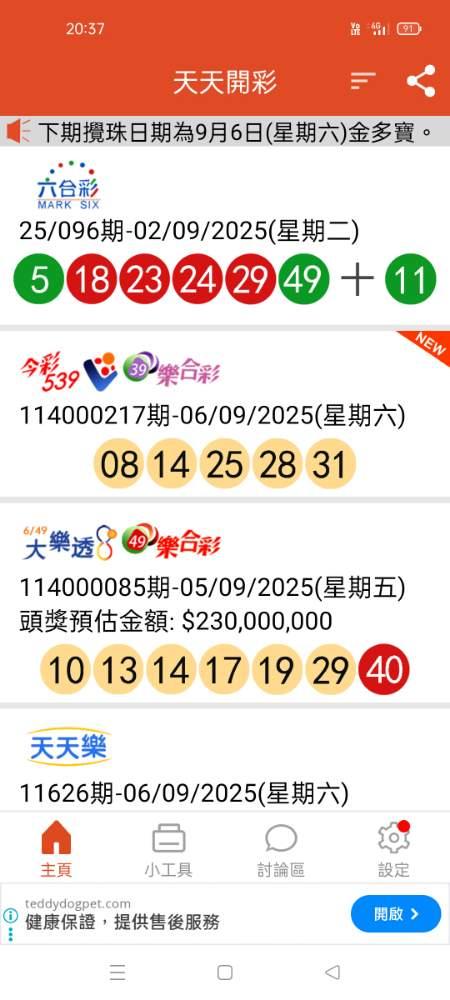Screen dimensions: 450x1000
Task: Open the sort menu icon in header
Action: [x=363, y=81]
